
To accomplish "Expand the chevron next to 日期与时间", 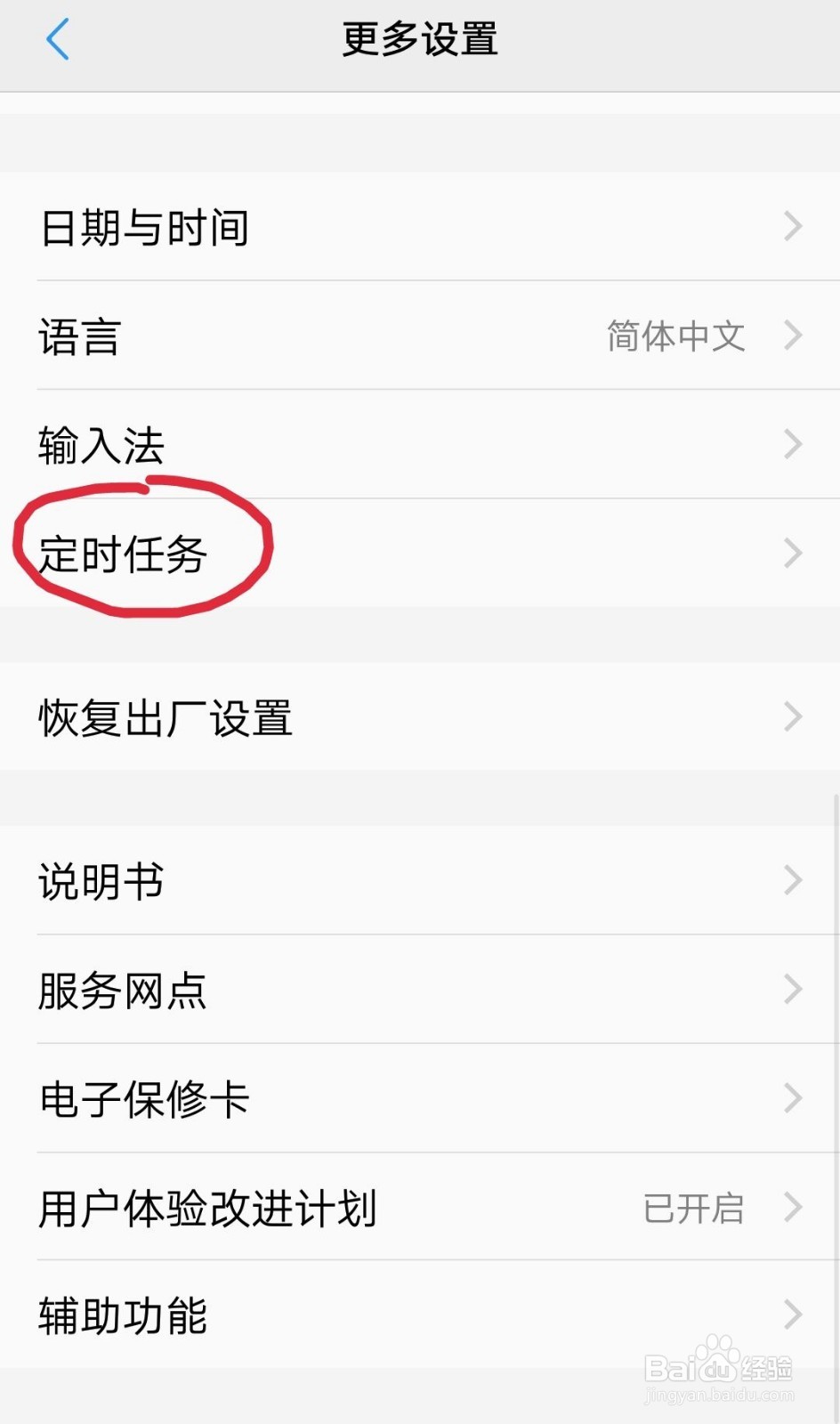I will pos(792,227).
